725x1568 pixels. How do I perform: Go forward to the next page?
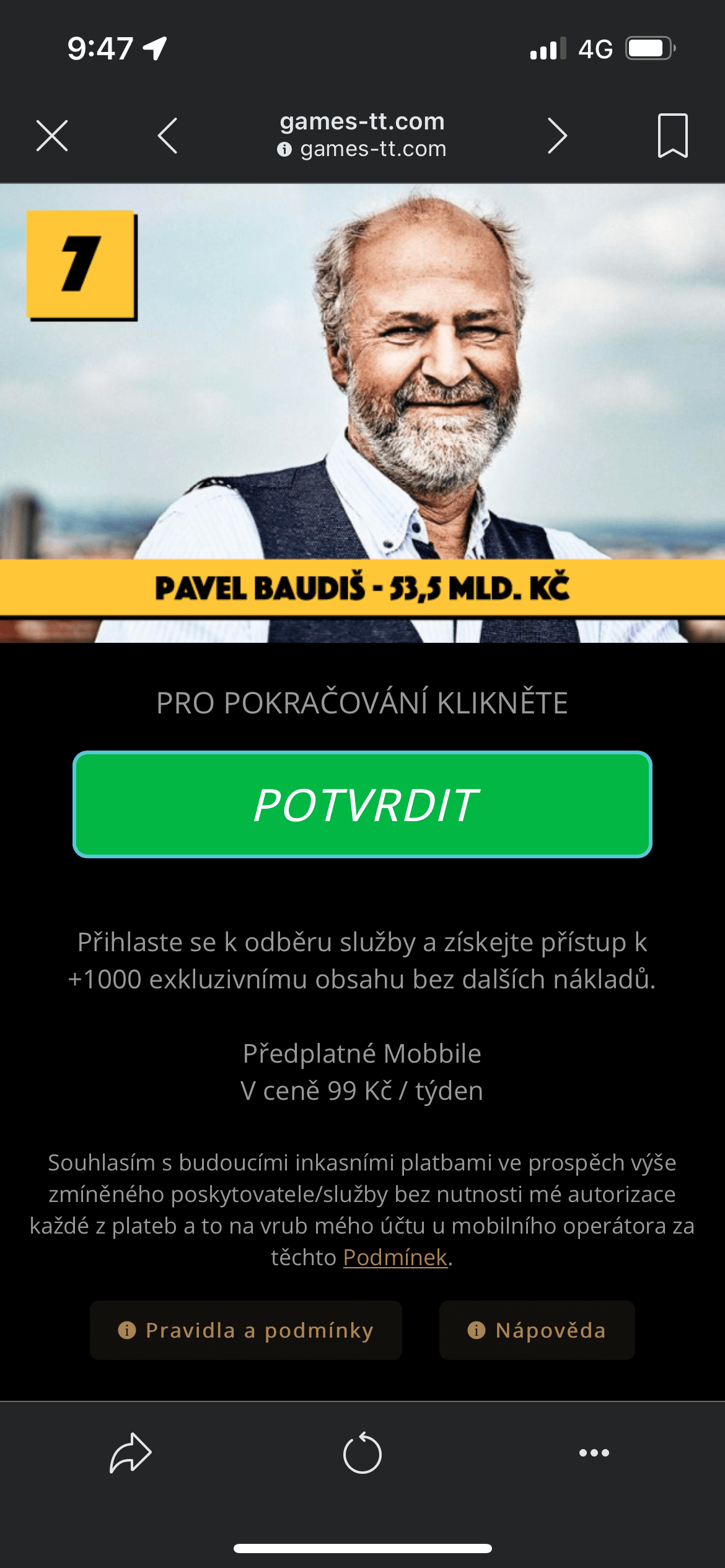pos(557,136)
